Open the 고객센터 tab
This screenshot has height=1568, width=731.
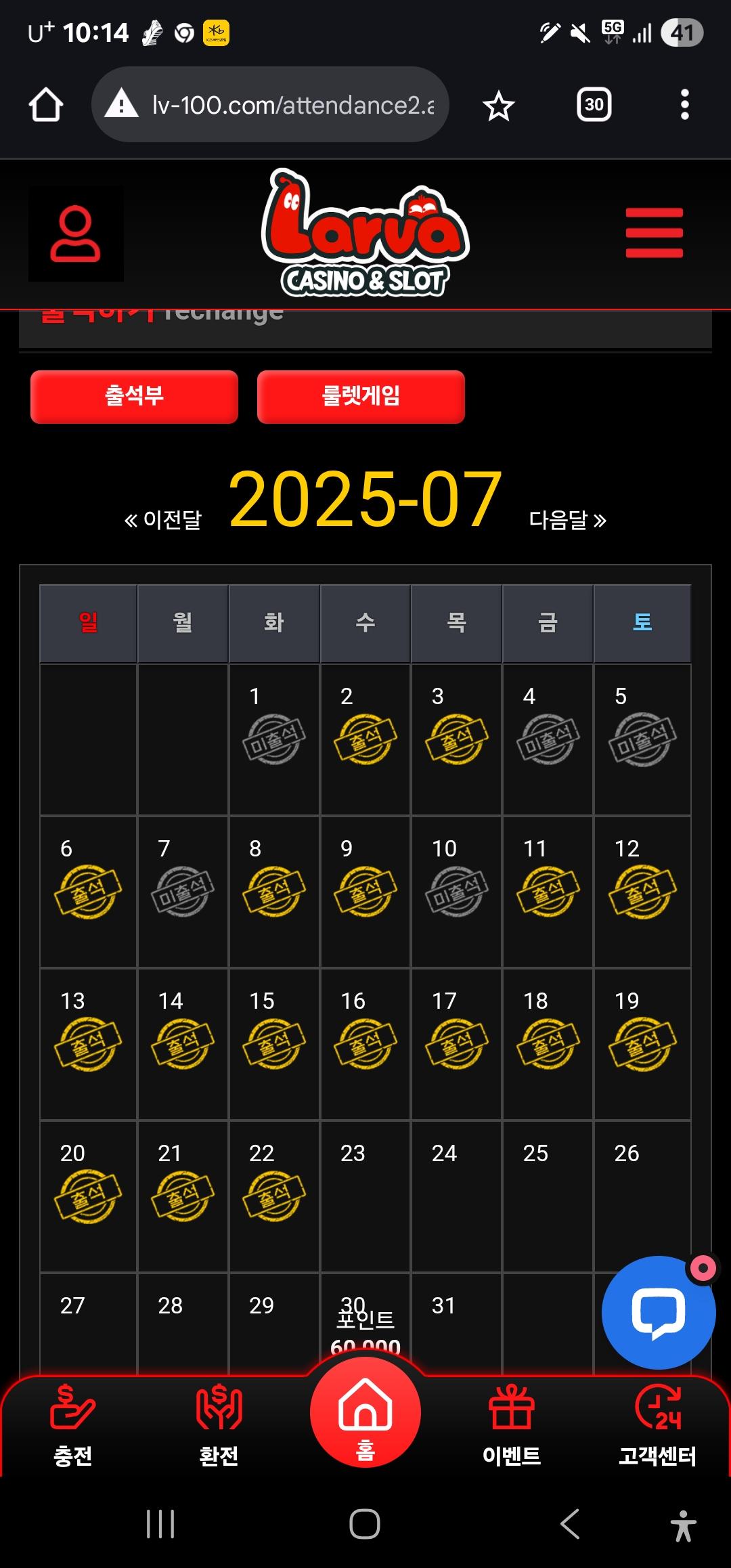(x=657, y=1424)
